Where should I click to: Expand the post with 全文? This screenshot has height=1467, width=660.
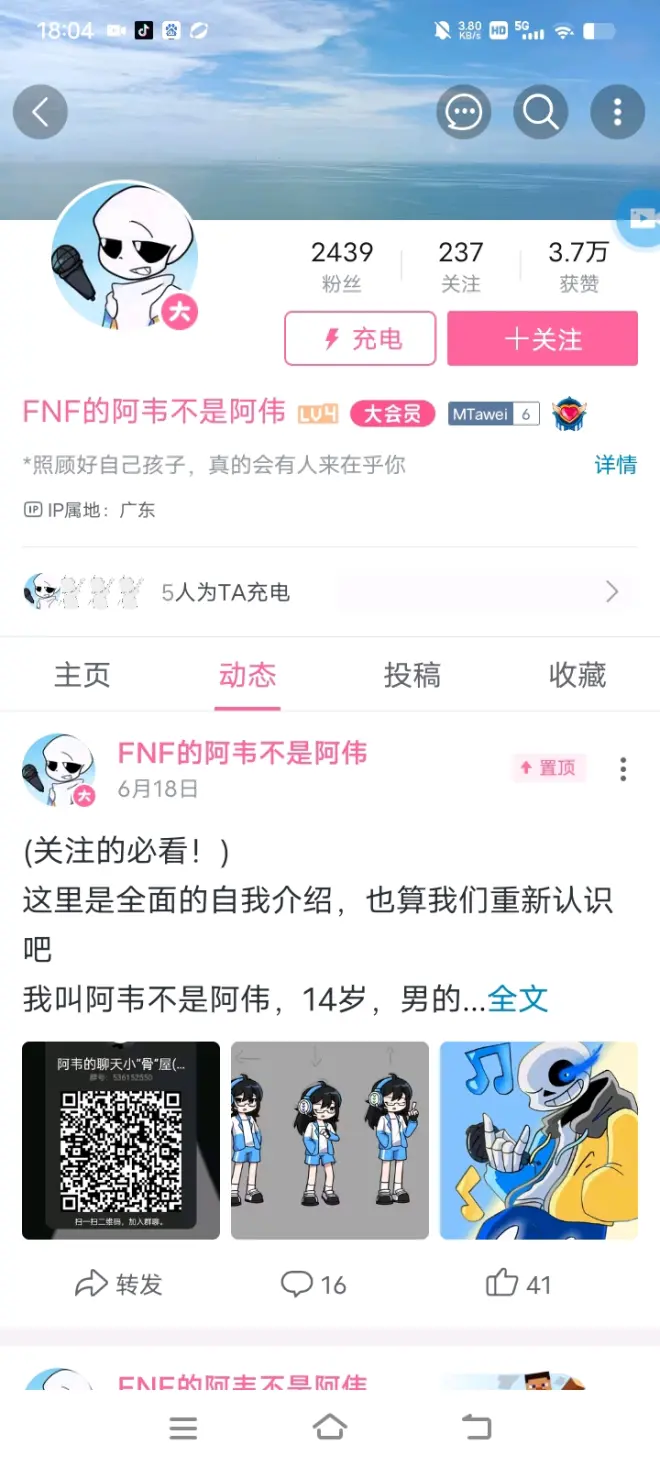click(518, 998)
